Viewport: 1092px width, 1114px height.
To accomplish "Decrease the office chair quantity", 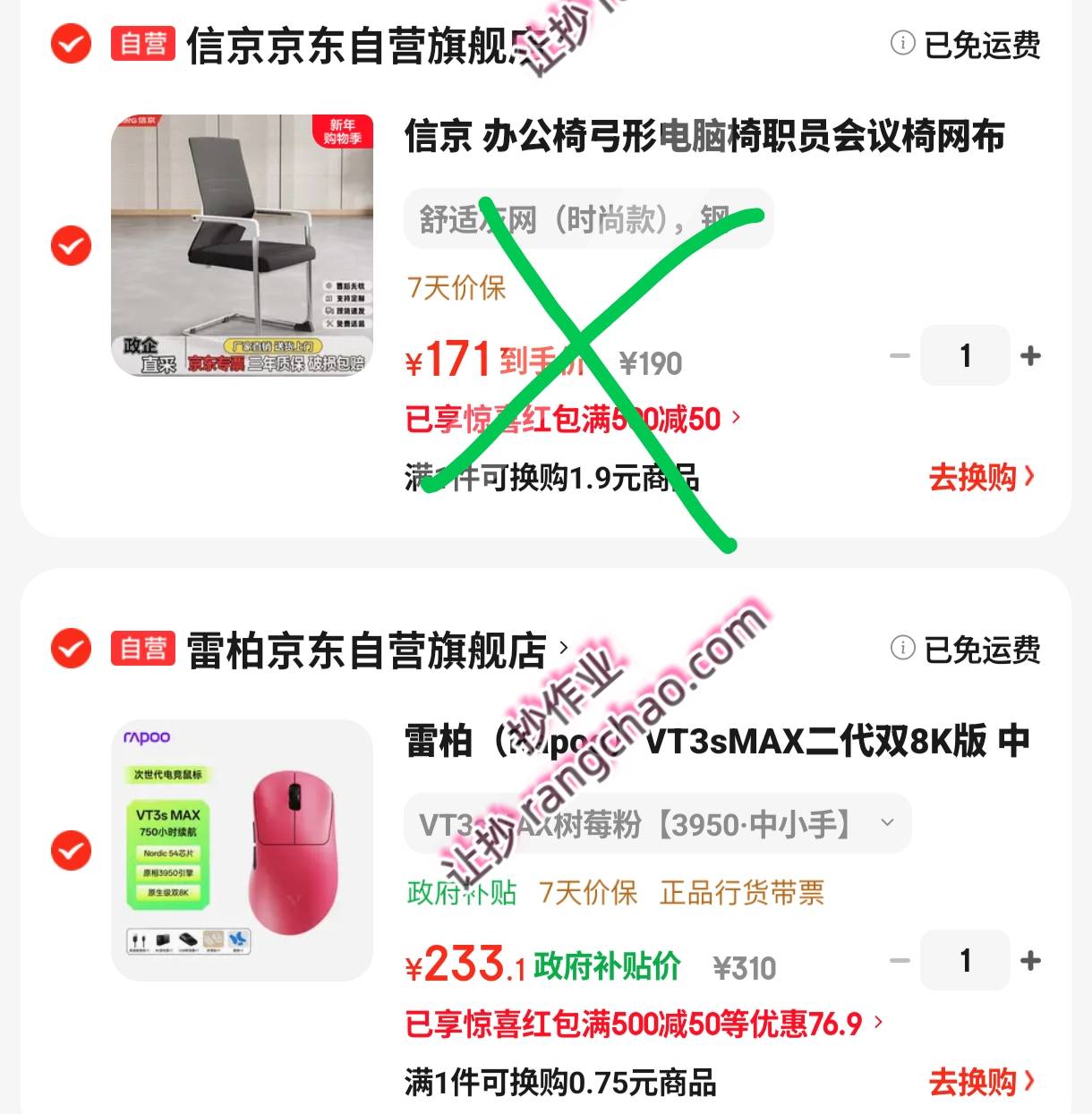I will tap(900, 356).
